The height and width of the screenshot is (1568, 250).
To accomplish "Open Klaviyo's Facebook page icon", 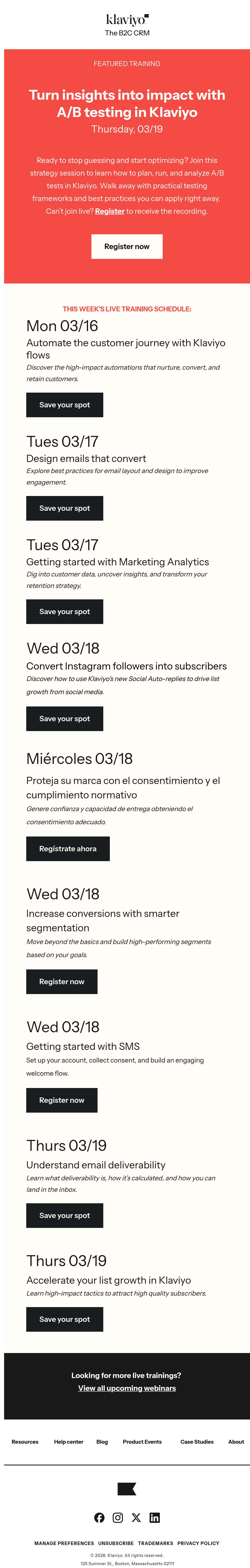I will point(99,1518).
